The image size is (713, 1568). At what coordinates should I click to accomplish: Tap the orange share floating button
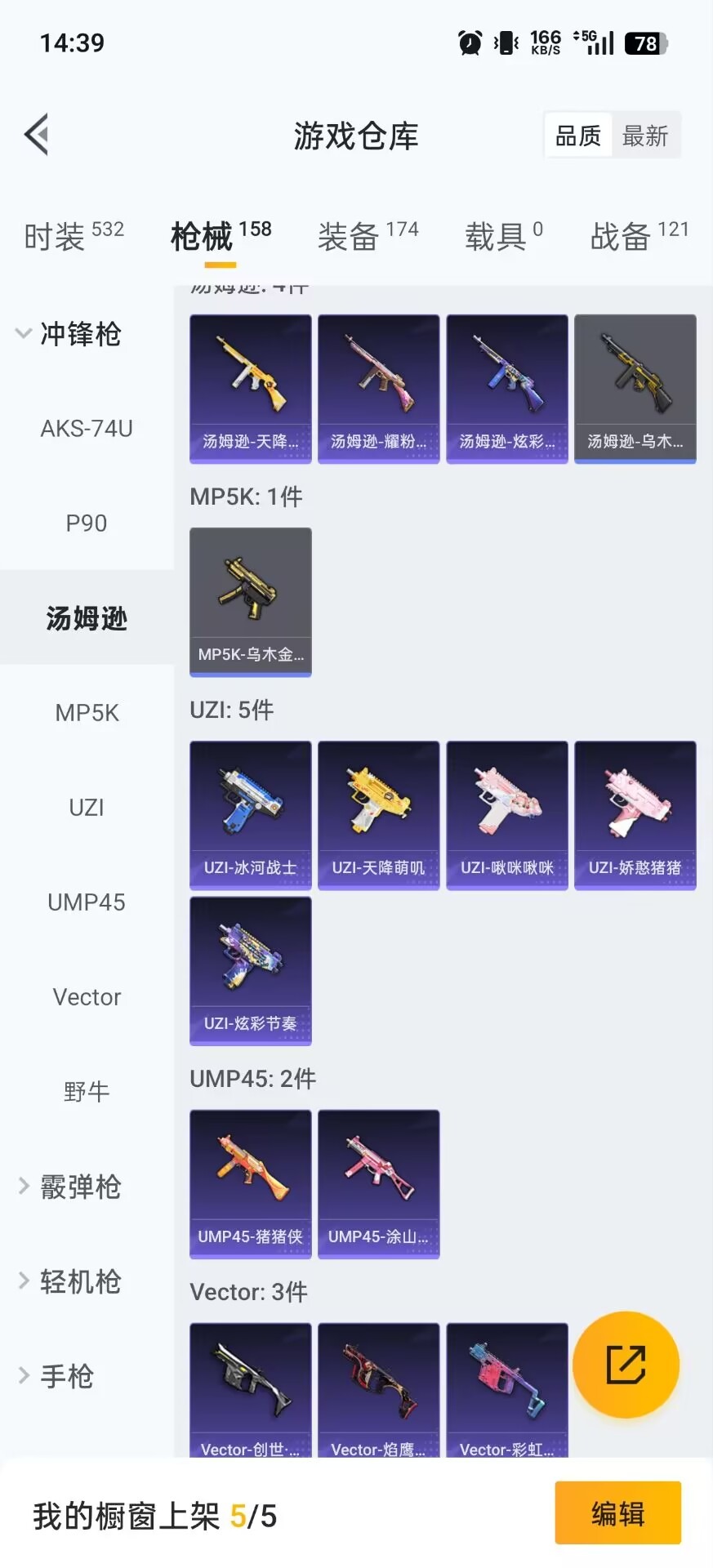coord(626,1364)
